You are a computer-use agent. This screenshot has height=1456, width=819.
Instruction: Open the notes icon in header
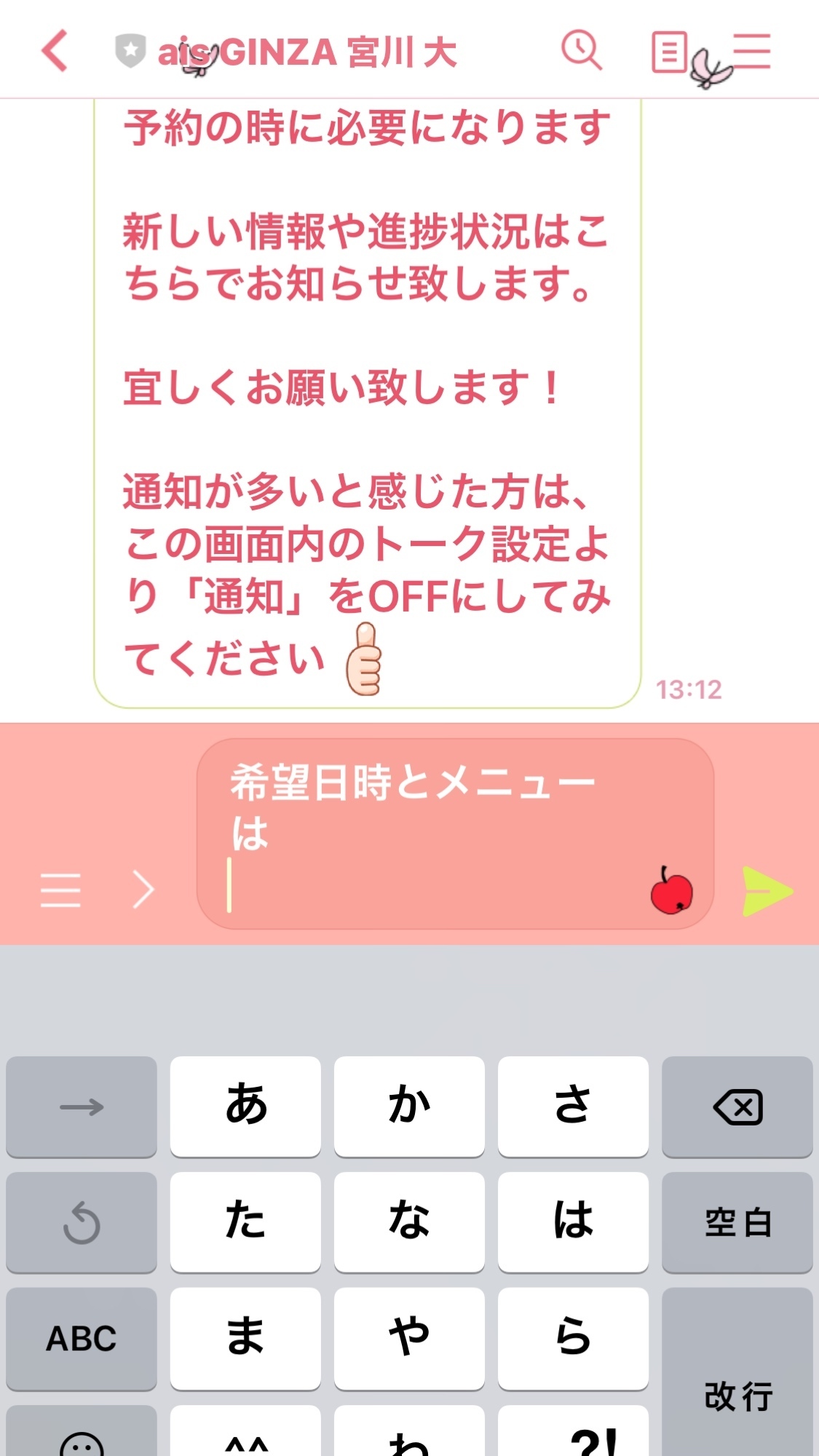[669, 52]
